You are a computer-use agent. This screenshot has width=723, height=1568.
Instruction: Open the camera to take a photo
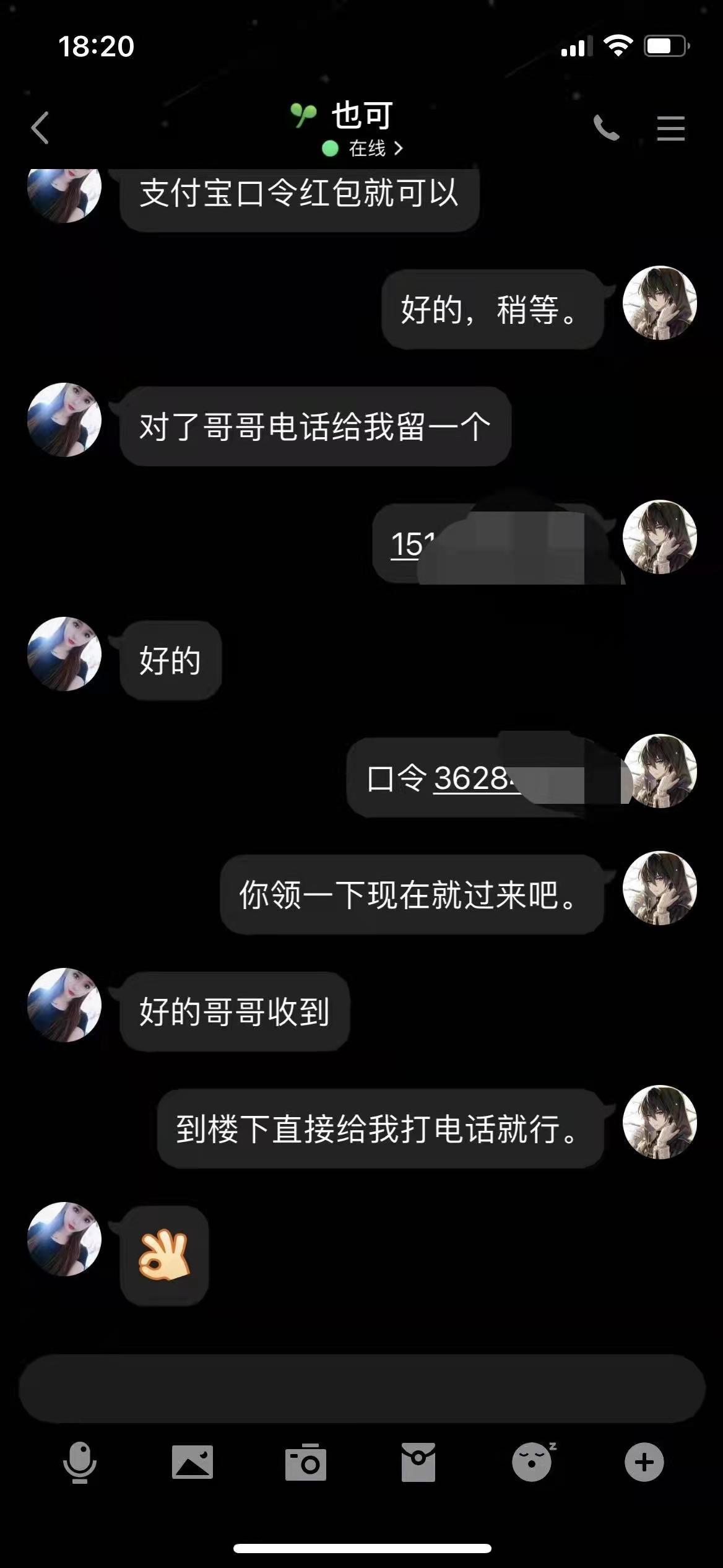pos(305,1463)
